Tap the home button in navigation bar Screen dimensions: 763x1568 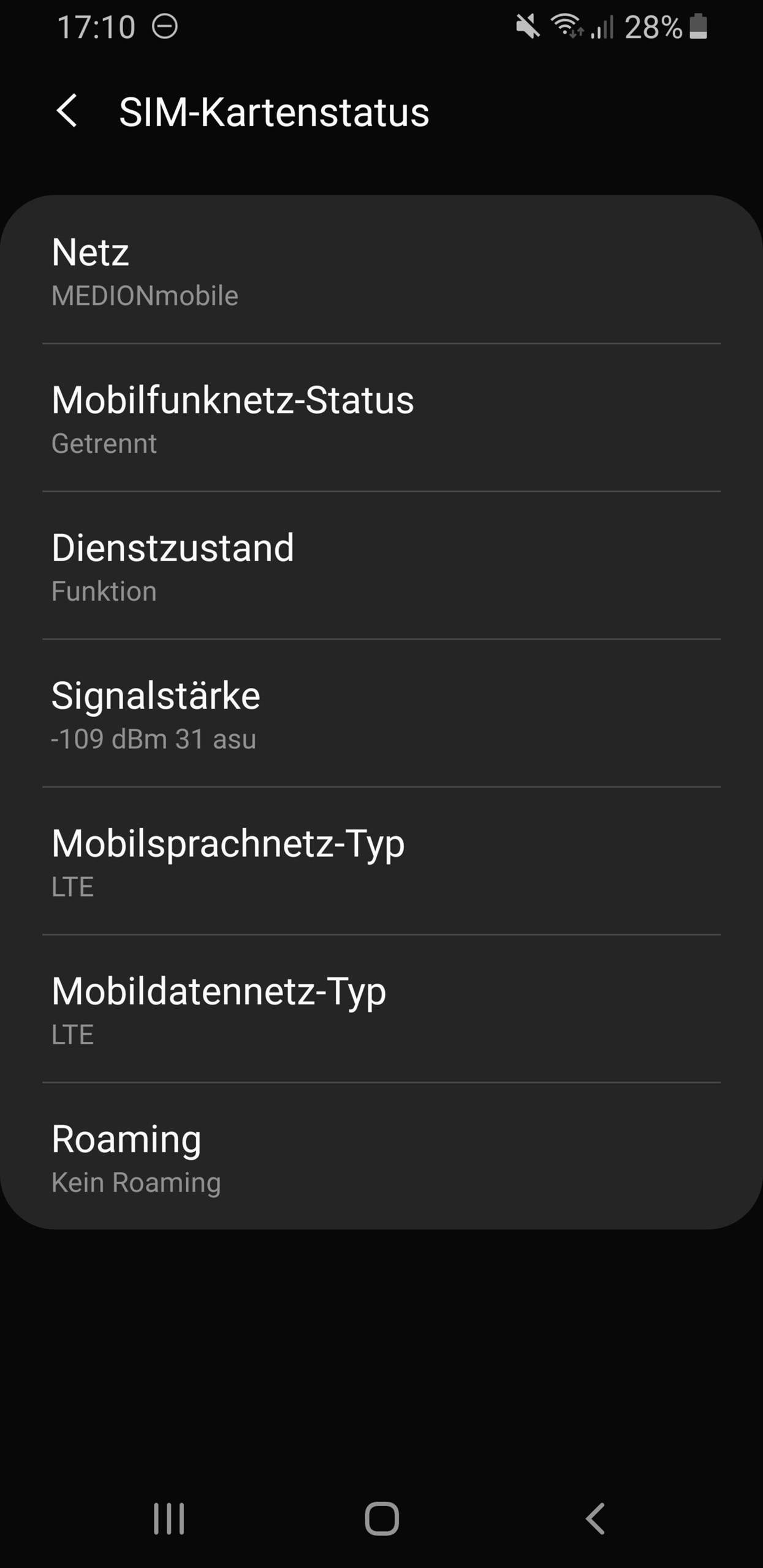pyautogui.click(x=382, y=1518)
